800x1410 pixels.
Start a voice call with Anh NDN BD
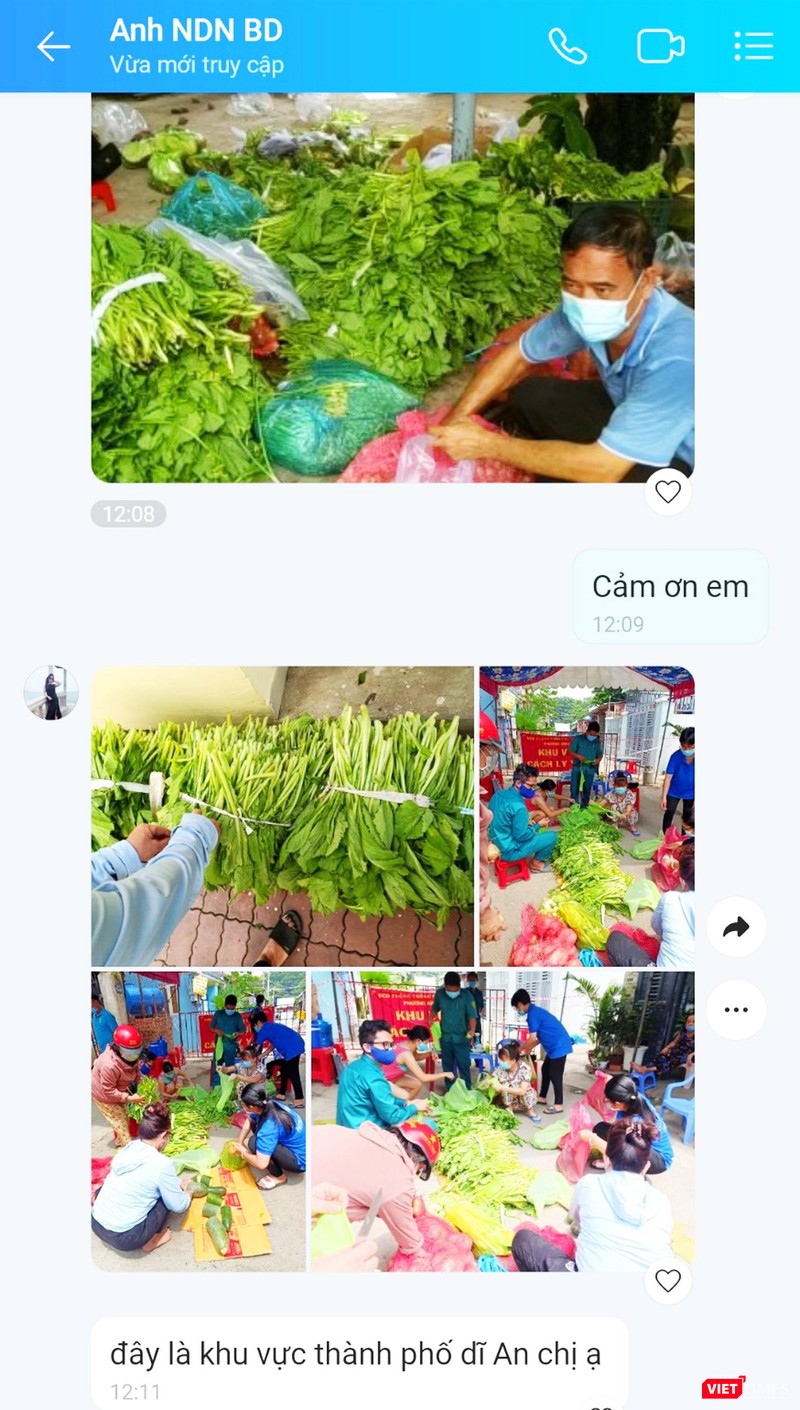(567, 46)
